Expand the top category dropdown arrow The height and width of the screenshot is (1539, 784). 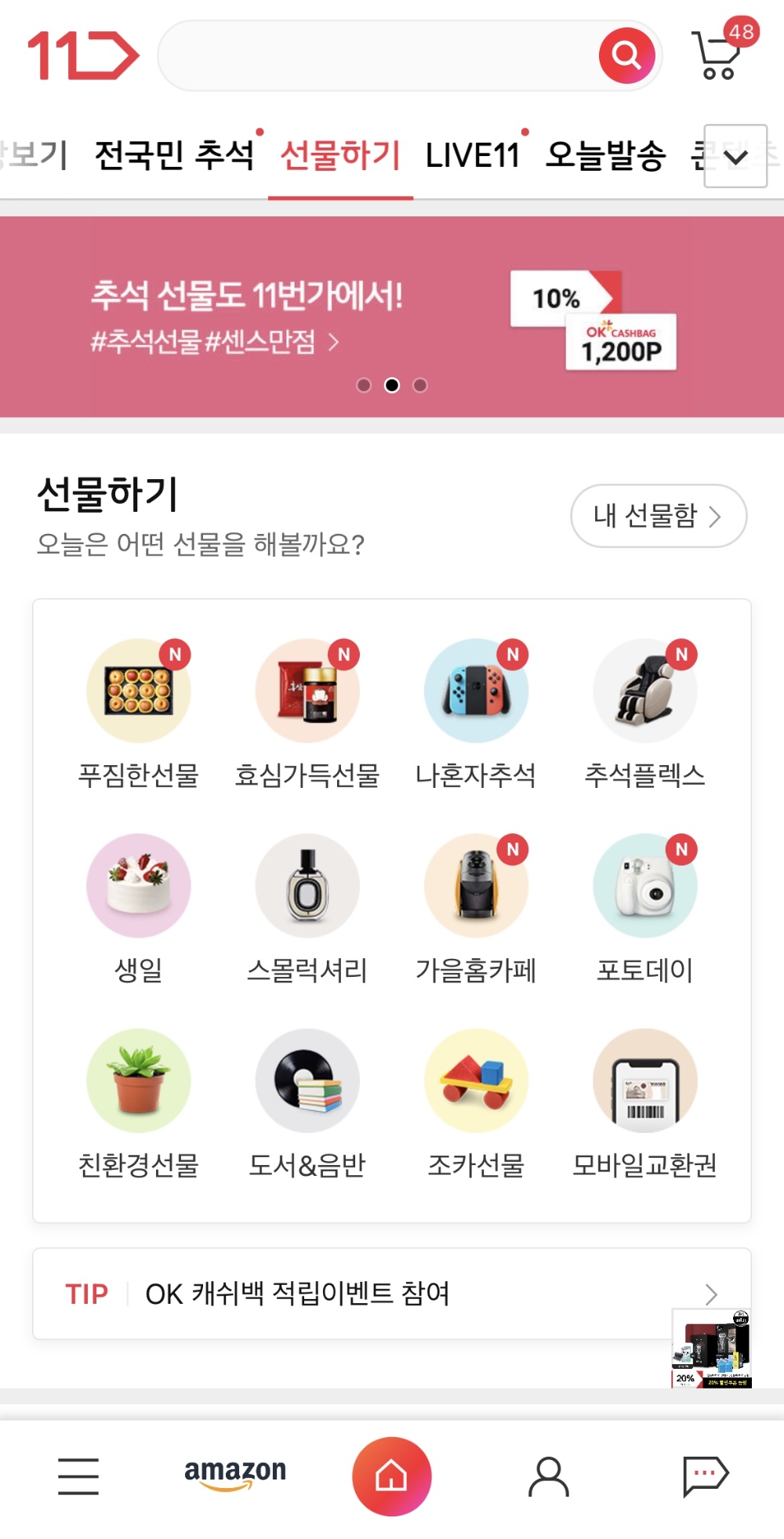735,156
